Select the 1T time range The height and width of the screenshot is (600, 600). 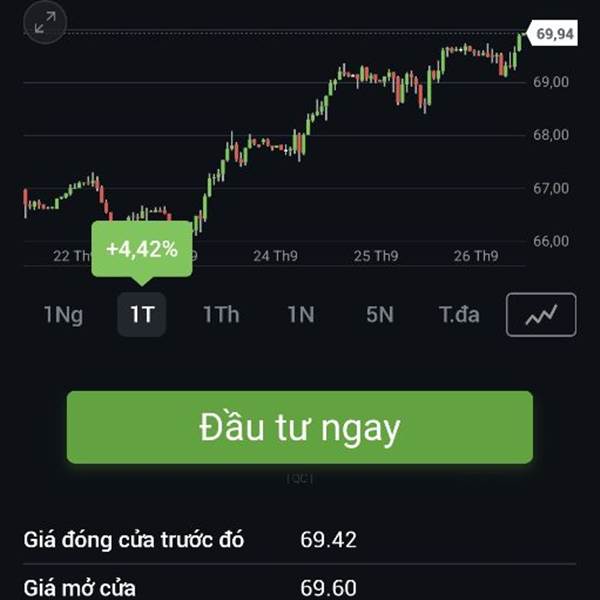[x=141, y=315]
